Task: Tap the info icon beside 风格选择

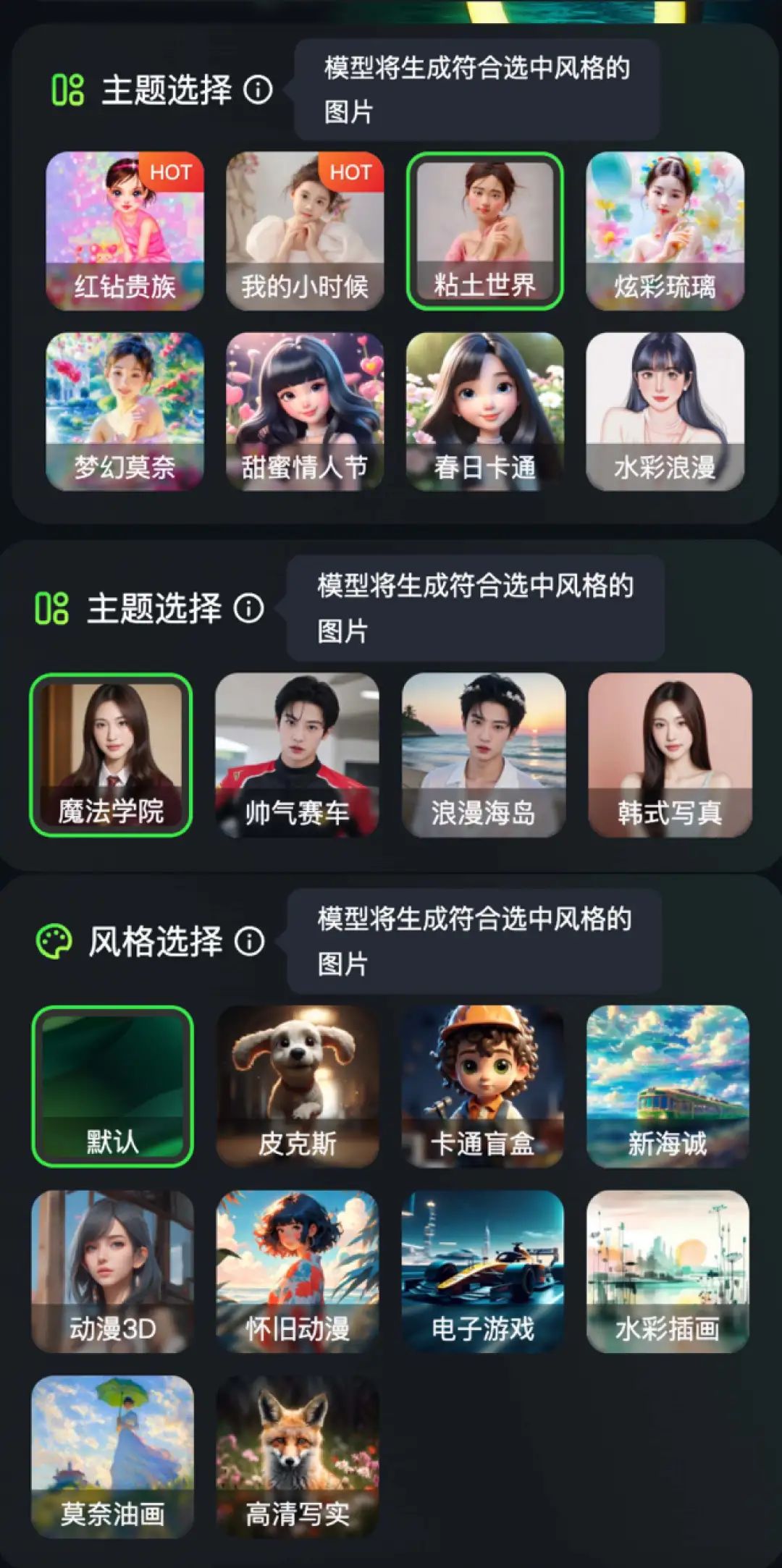Action: 250,941
